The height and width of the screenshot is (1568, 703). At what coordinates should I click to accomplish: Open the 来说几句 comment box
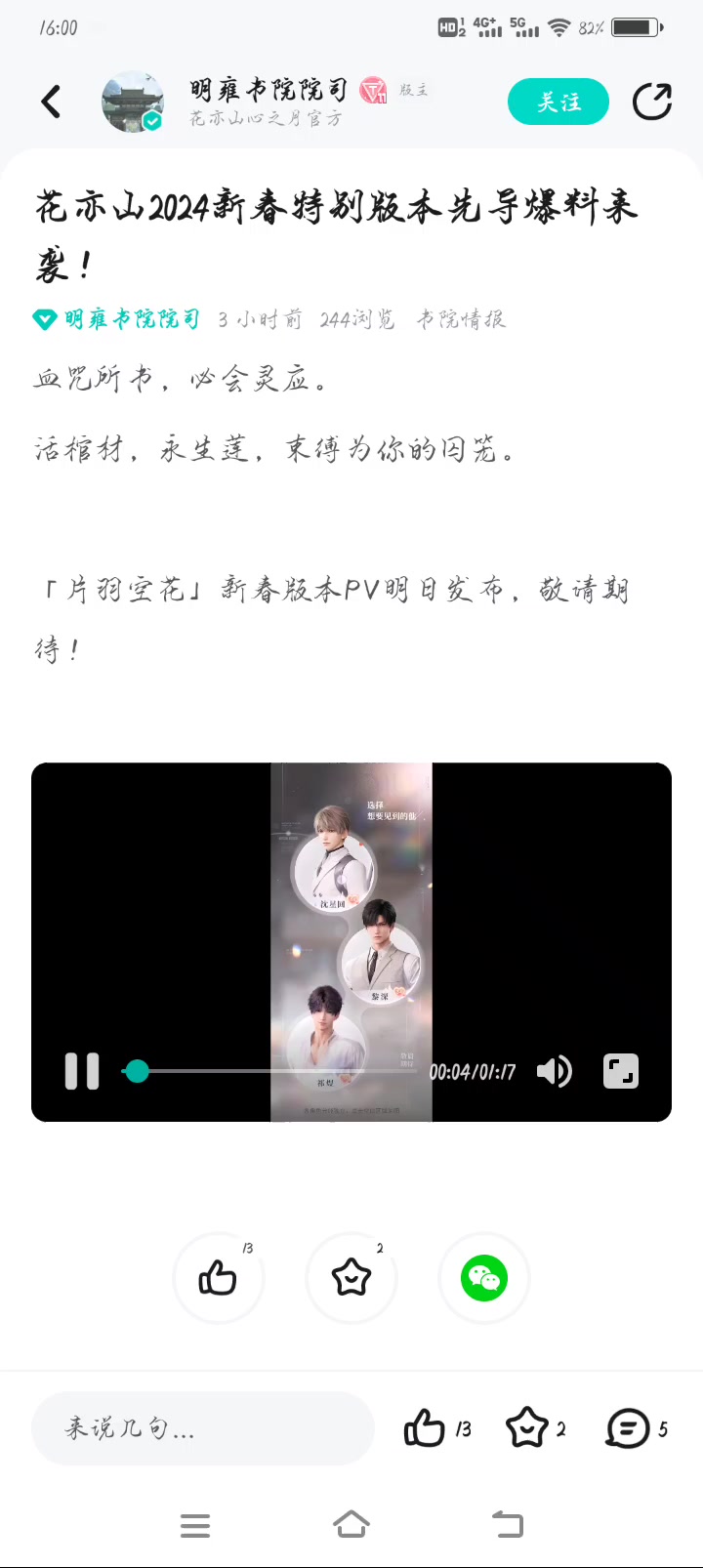[x=203, y=1428]
